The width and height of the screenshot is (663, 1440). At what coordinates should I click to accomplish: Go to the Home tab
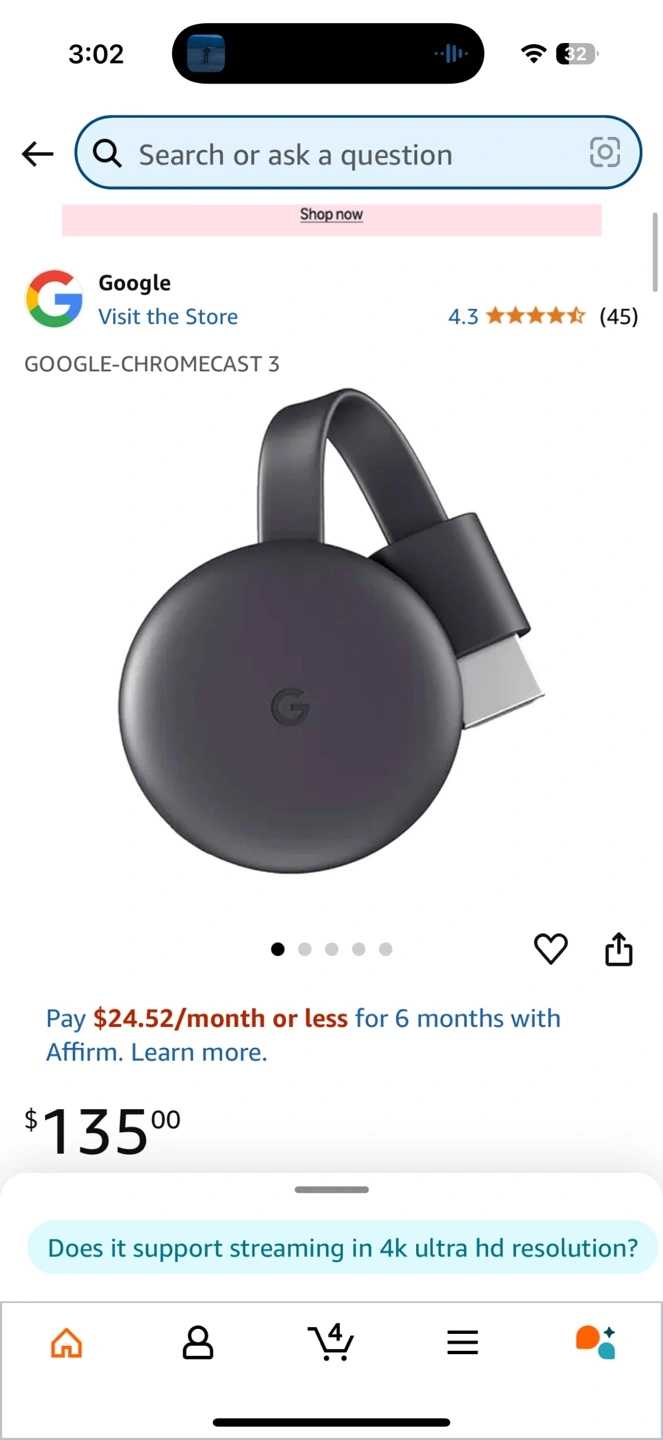(66, 1342)
